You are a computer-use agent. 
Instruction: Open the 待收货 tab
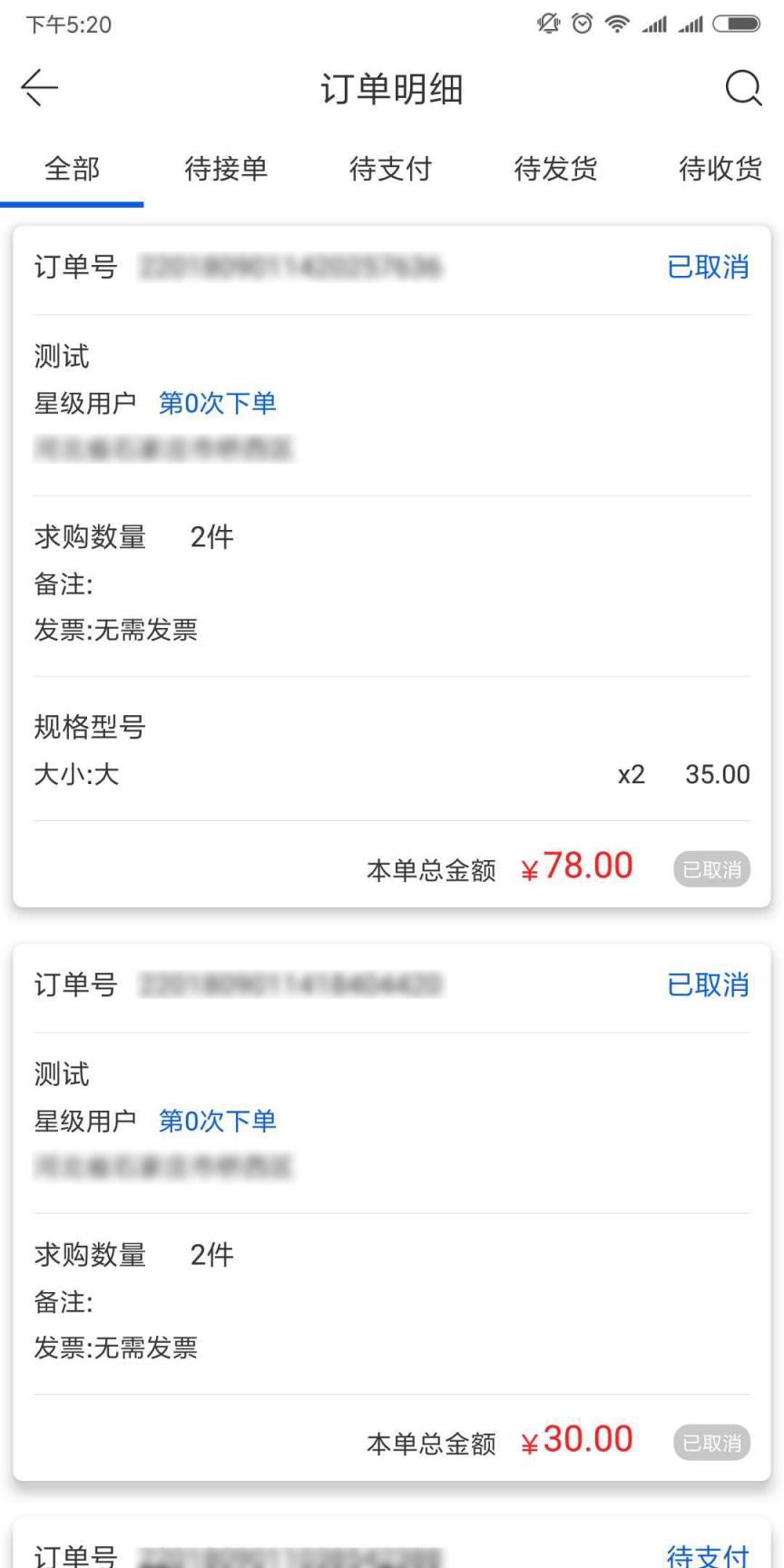pos(718,170)
